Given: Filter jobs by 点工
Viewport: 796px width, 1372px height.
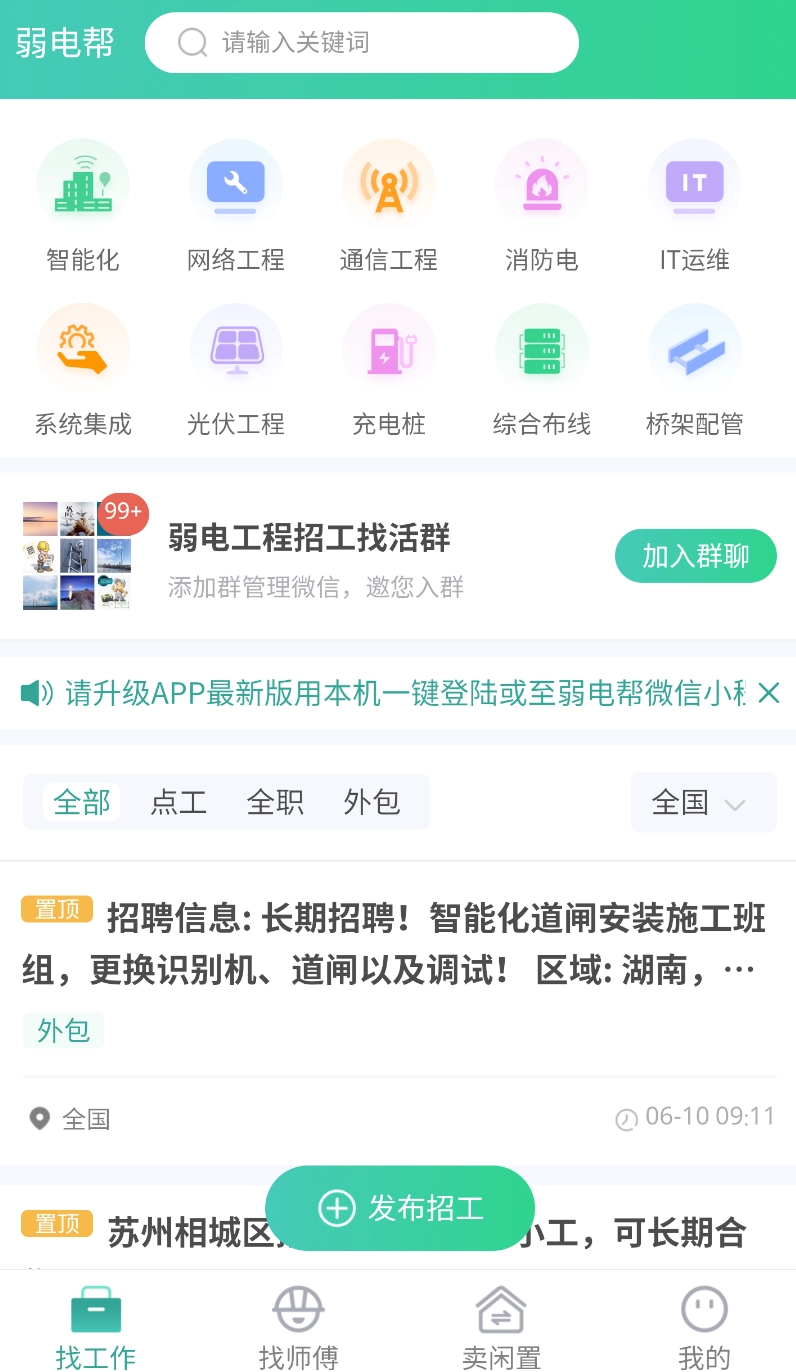Looking at the screenshot, I should pos(178,802).
